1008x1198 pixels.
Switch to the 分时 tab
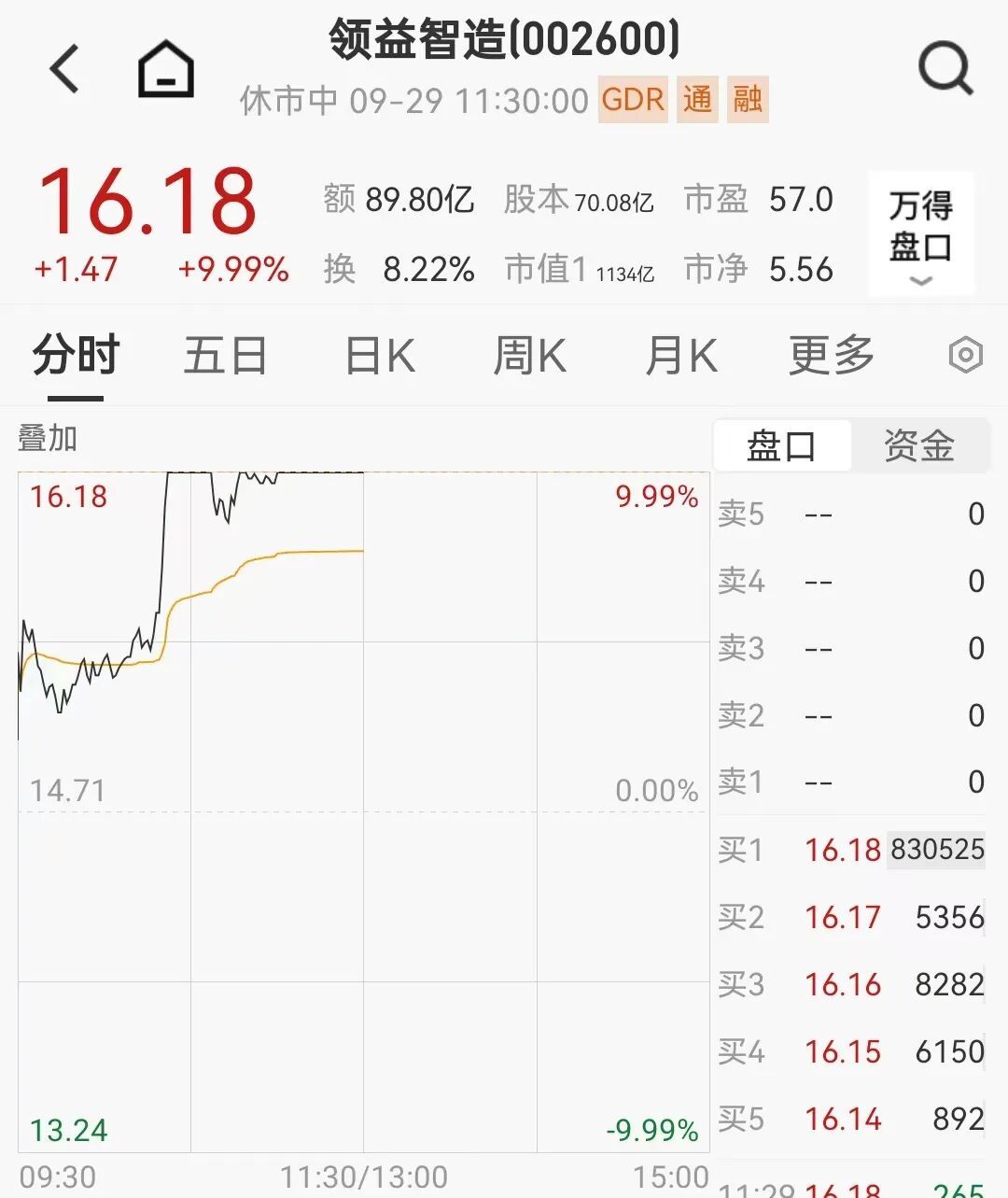tap(77, 356)
